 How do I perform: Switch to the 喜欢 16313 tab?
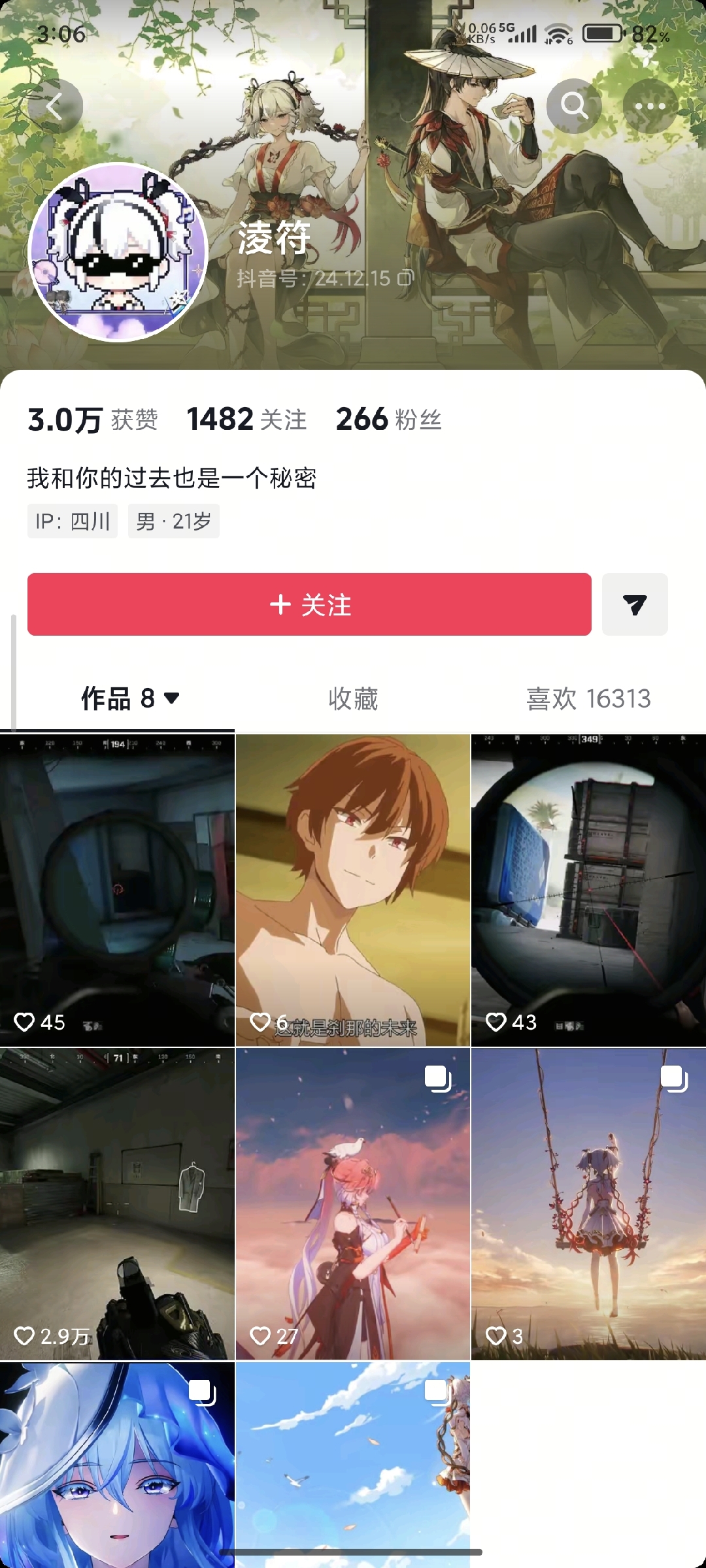pyautogui.click(x=588, y=698)
